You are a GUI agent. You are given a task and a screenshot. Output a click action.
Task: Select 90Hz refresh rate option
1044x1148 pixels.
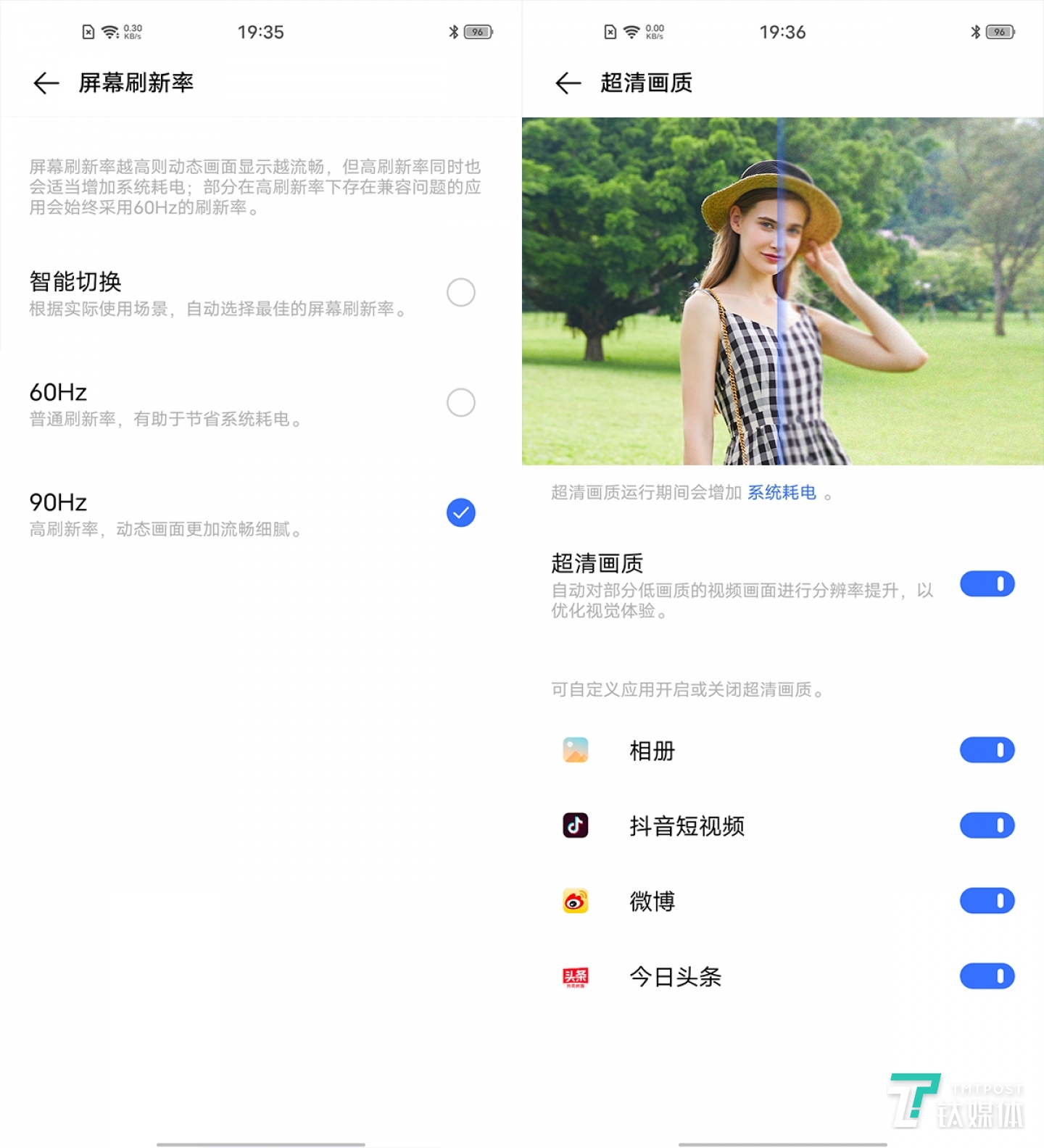click(460, 513)
